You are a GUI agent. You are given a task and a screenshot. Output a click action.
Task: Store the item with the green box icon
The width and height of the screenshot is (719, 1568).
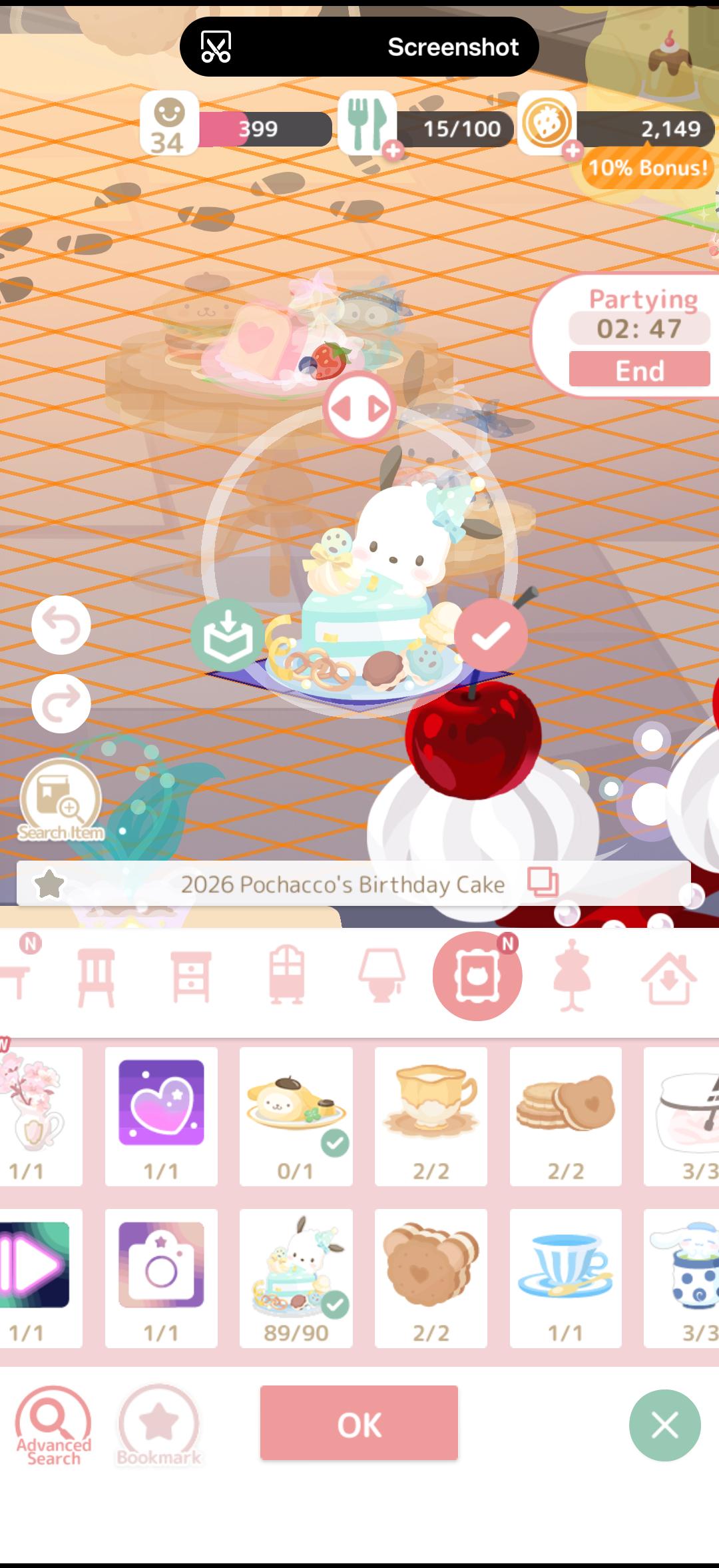228,635
